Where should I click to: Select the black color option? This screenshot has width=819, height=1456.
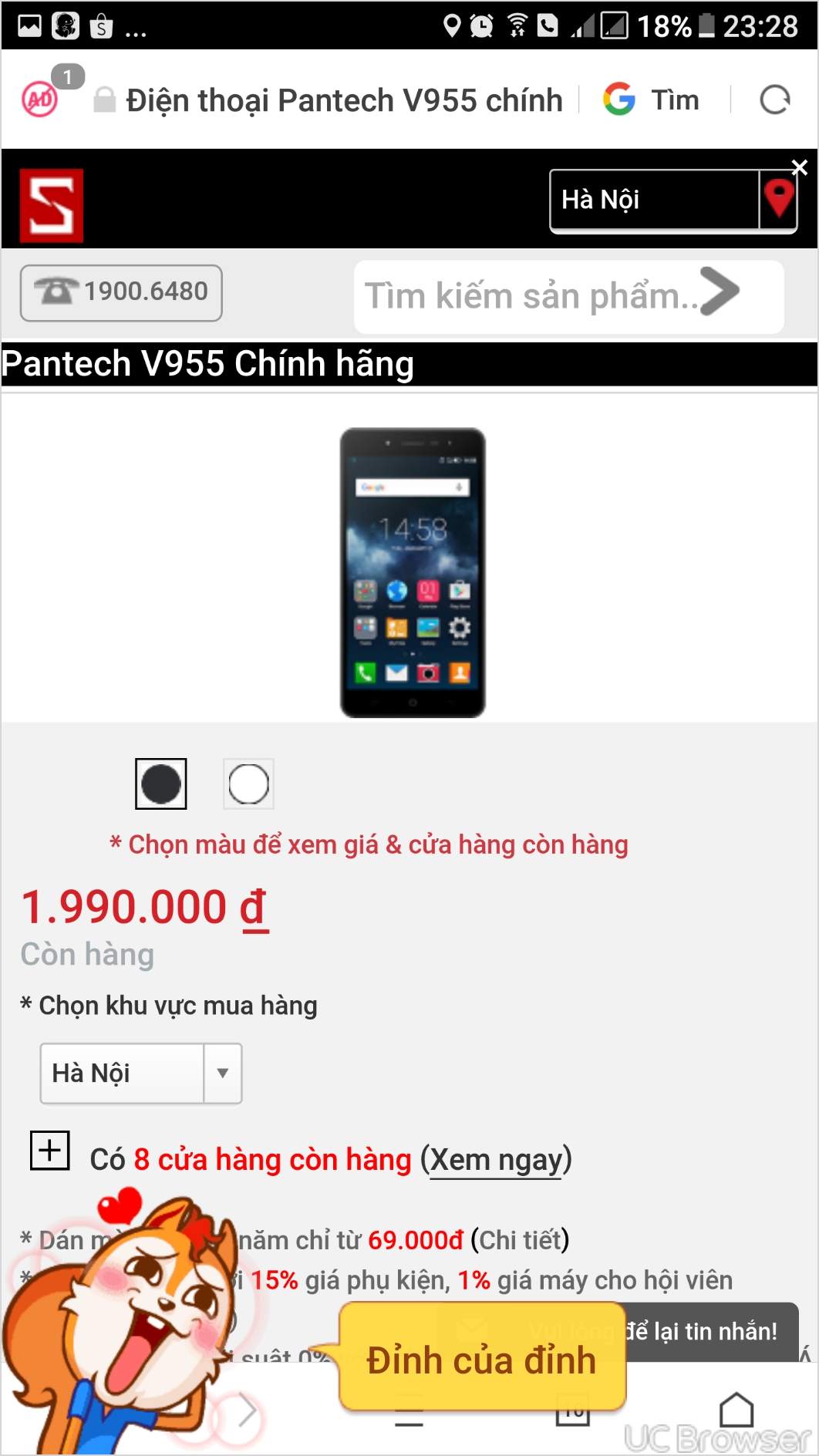(x=160, y=784)
